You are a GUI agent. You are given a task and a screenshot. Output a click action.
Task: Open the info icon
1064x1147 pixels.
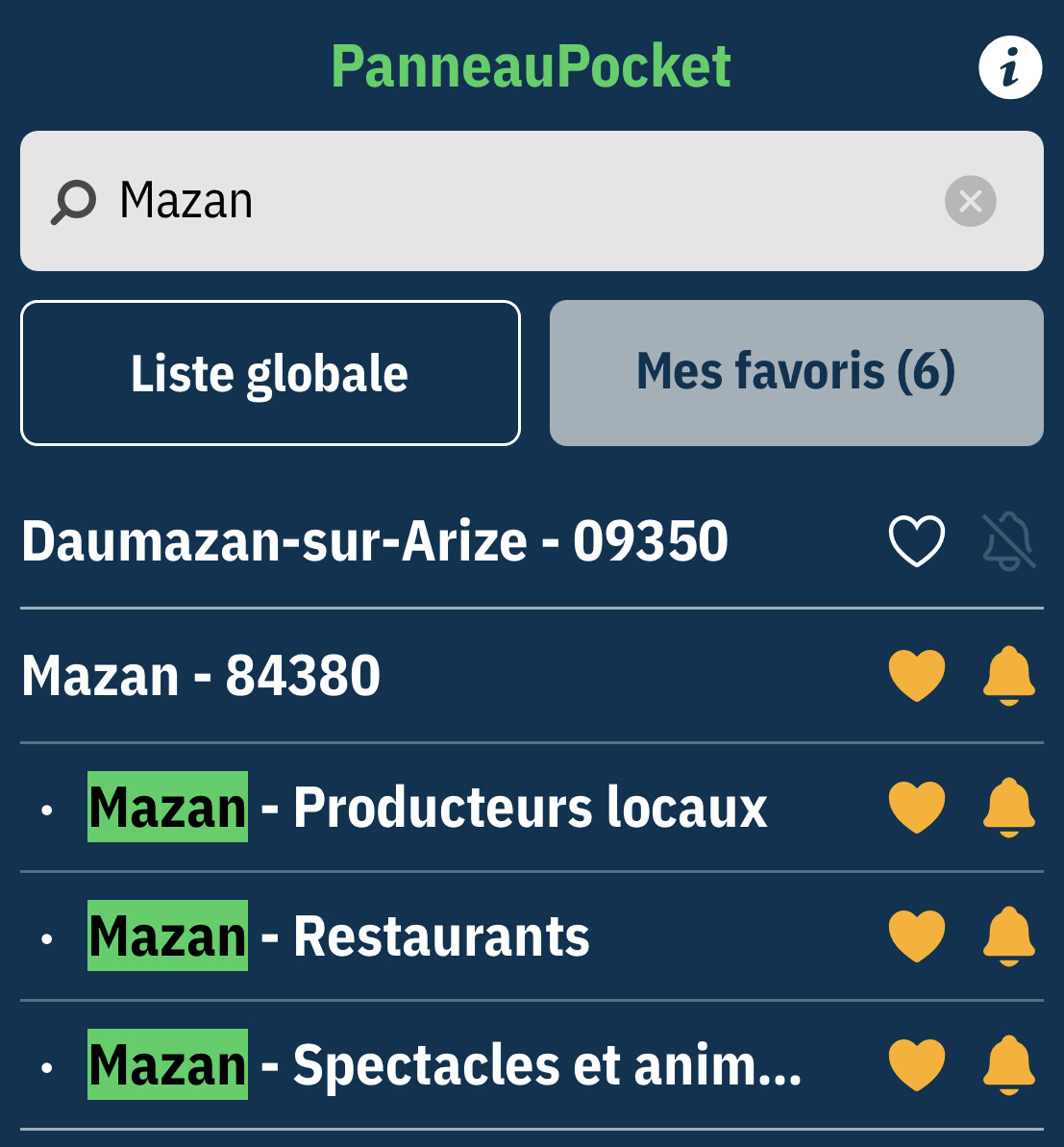click(x=1009, y=67)
